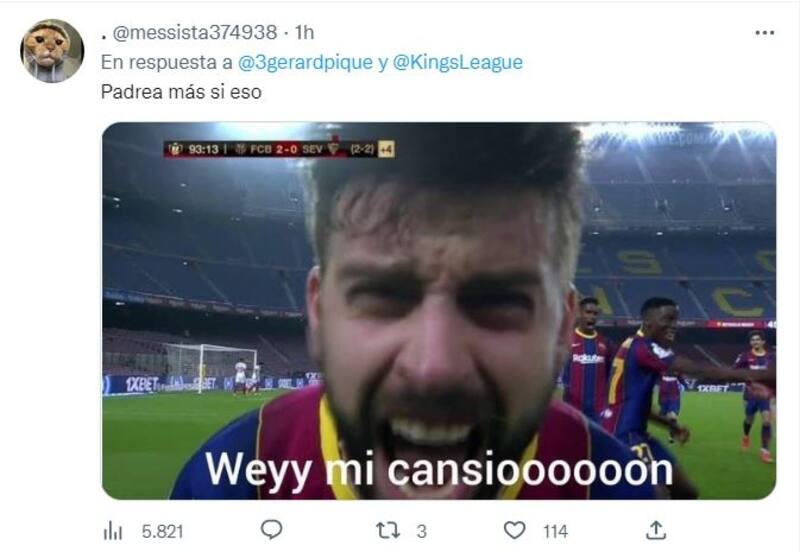Retweet this post with 3 retweets

(x=387, y=530)
